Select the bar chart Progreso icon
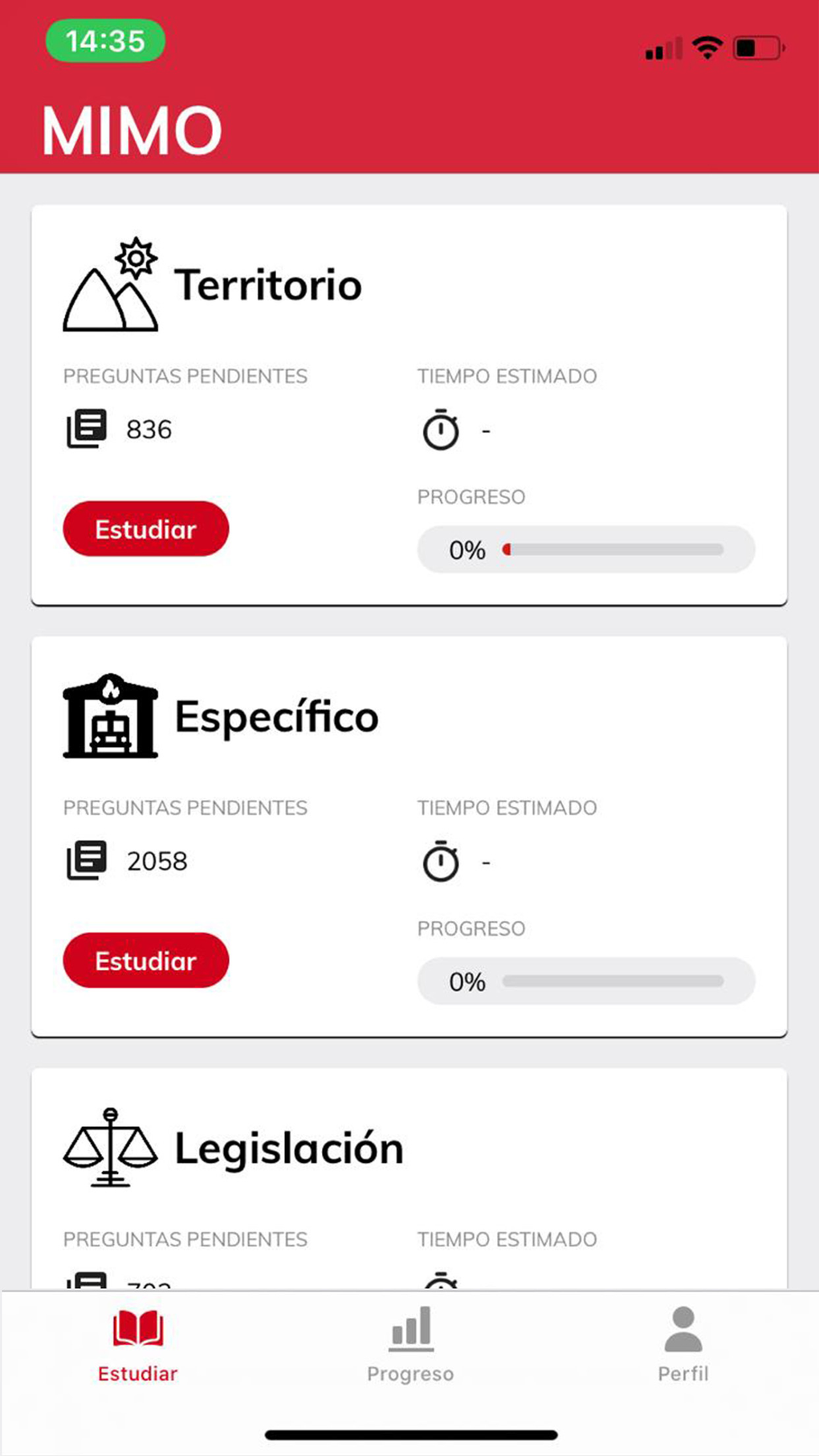This screenshot has height=1456, width=819. [410, 1329]
